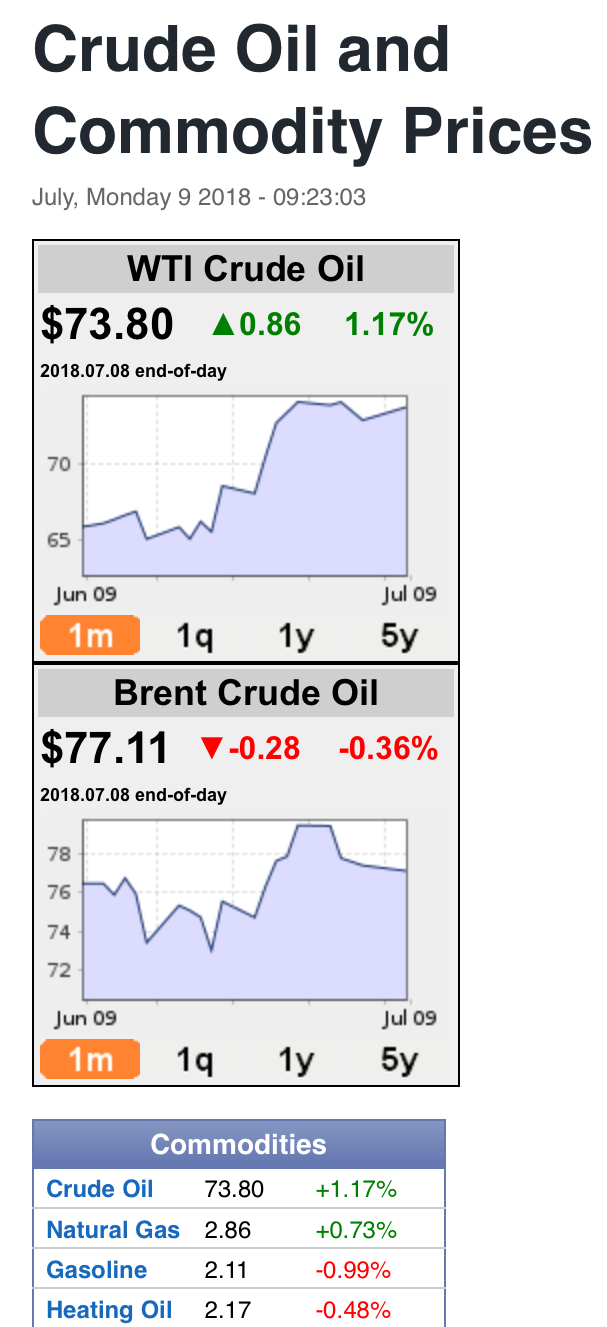Open the Heating Oil commodity link

[109, 1310]
